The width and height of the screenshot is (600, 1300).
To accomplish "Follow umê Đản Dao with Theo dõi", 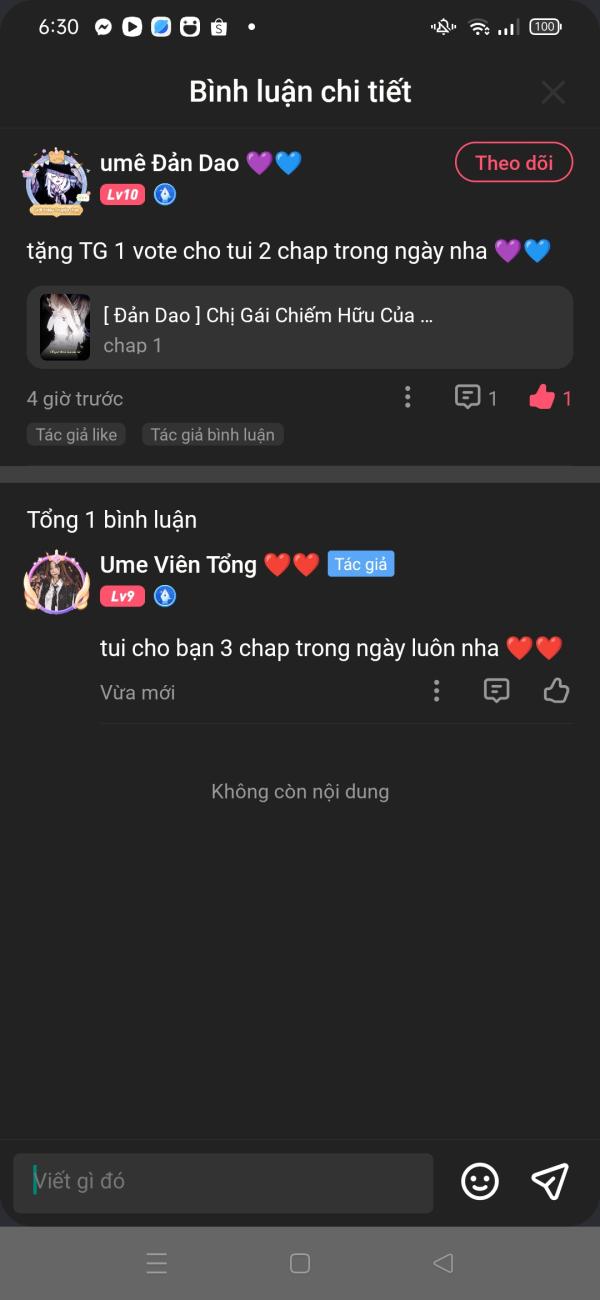I will (513, 163).
